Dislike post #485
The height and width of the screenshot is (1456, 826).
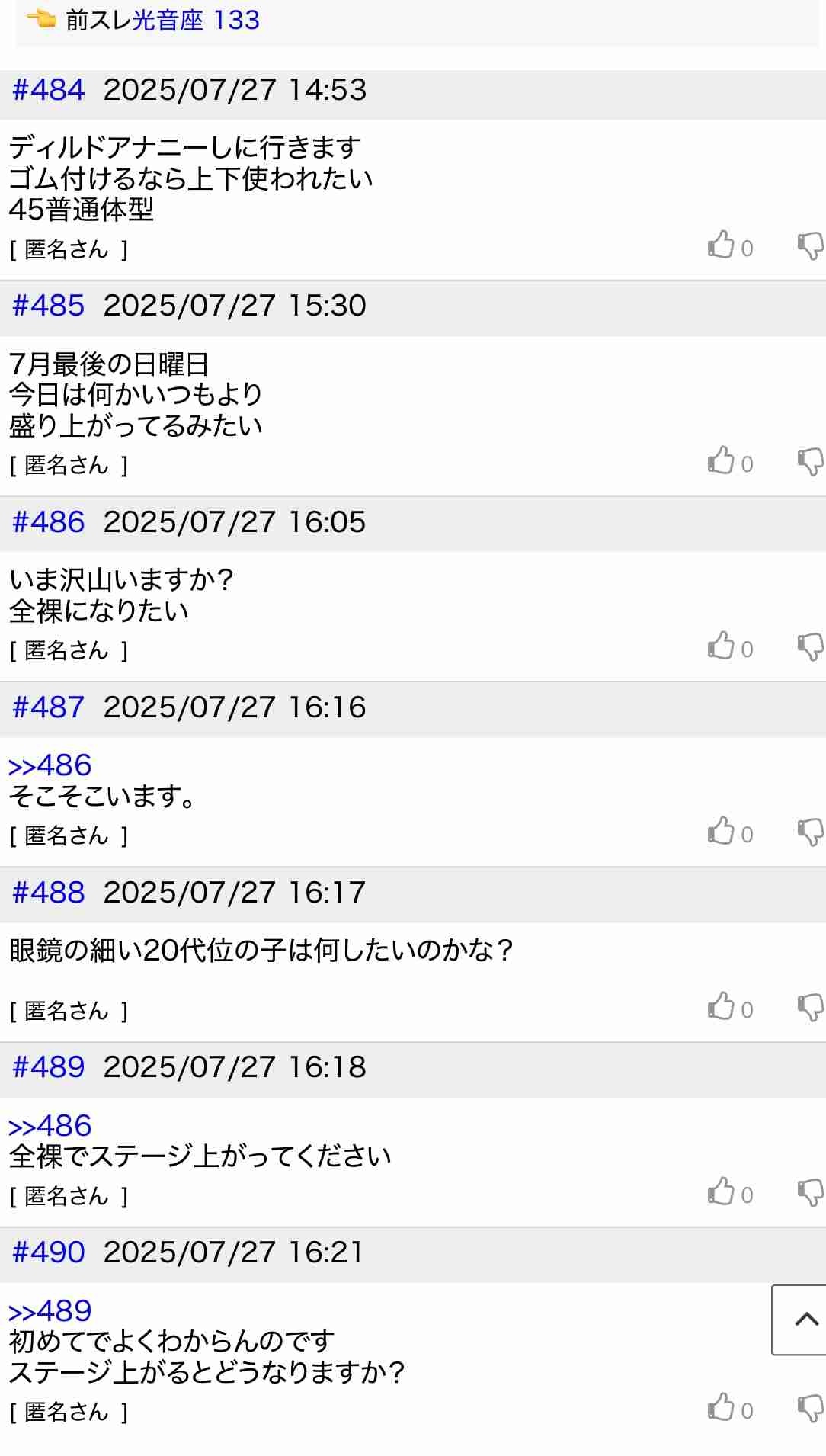(811, 462)
